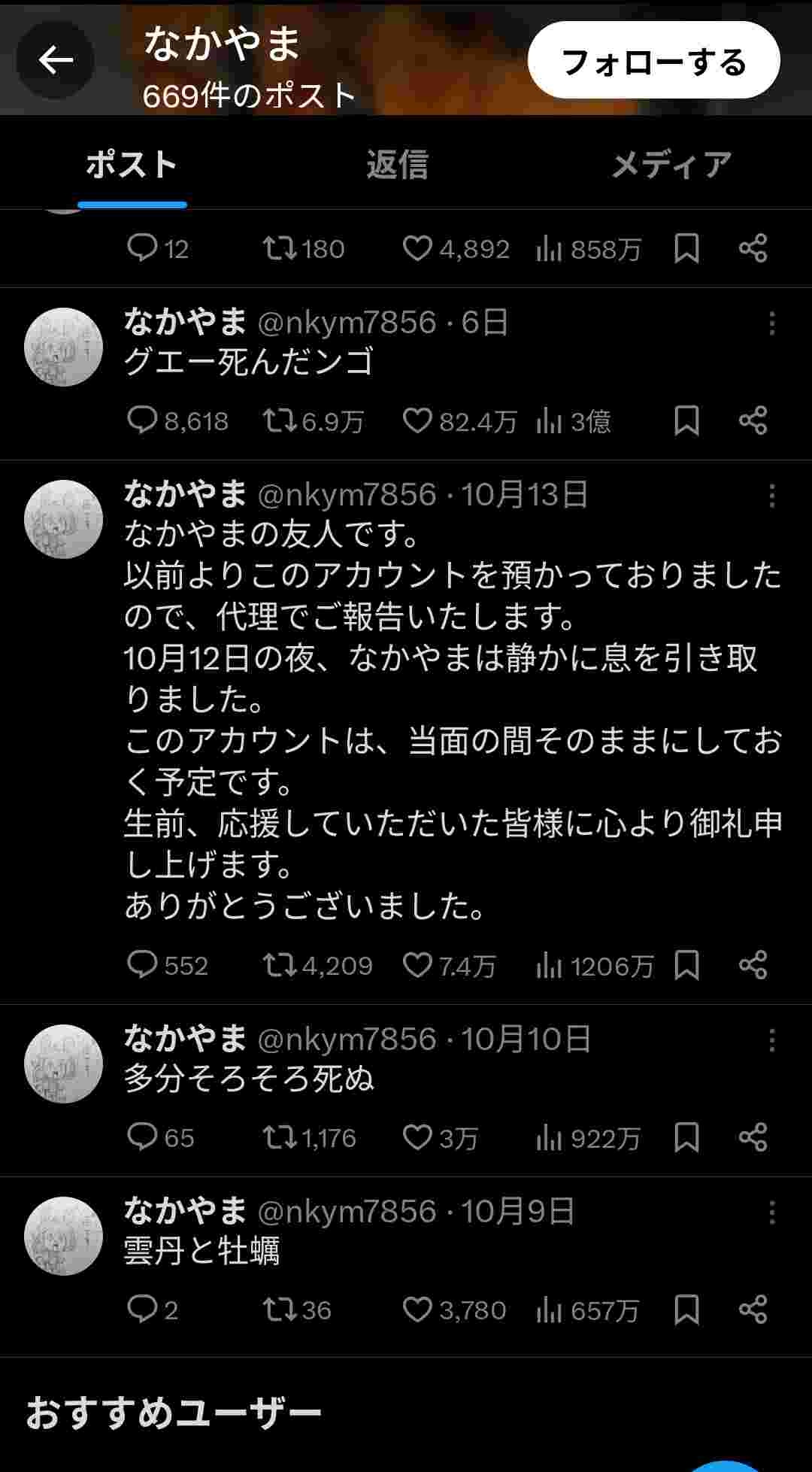Bookmark the 多分そろそろ死ぬ post
The height and width of the screenshot is (1472, 812).
[686, 1137]
